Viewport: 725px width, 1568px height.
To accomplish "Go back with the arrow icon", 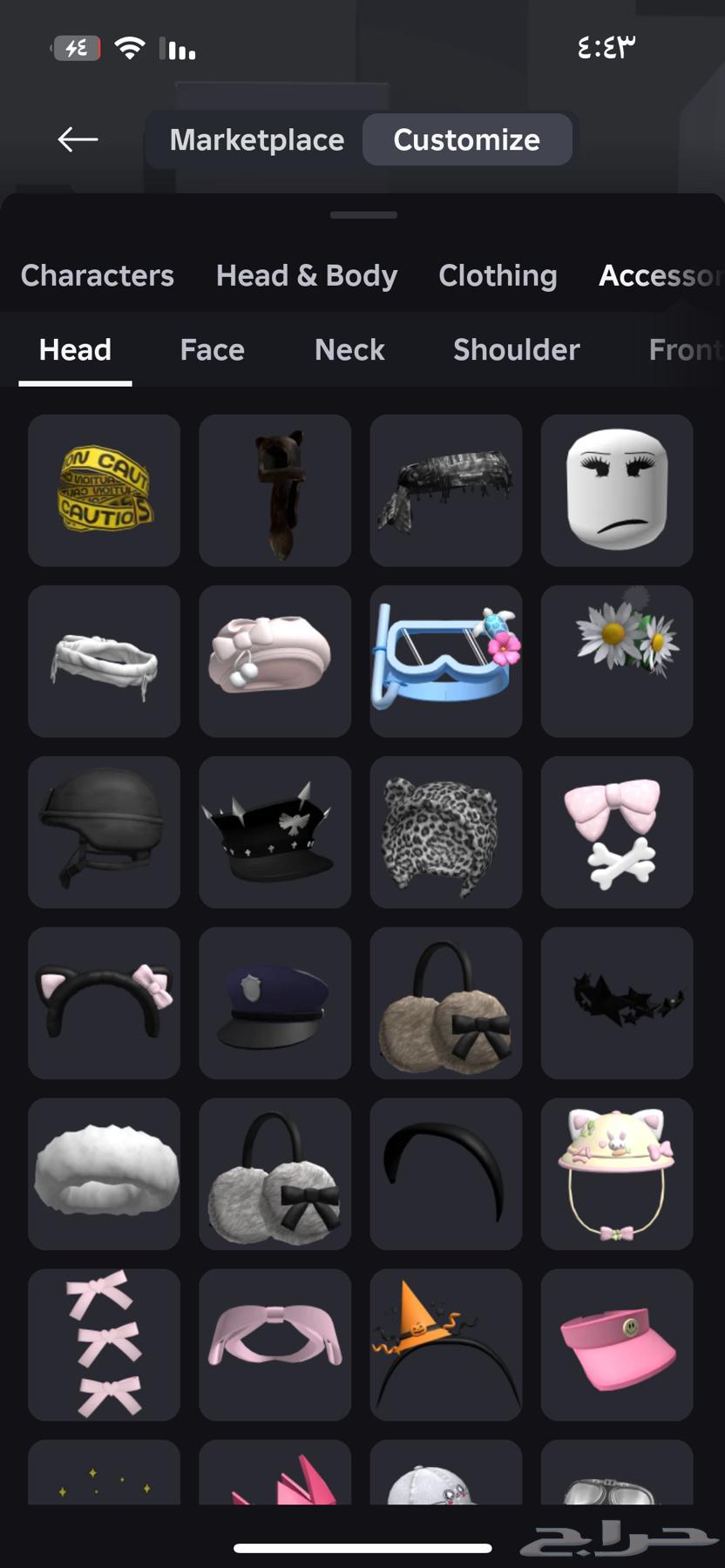I will click(x=78, y=139).
